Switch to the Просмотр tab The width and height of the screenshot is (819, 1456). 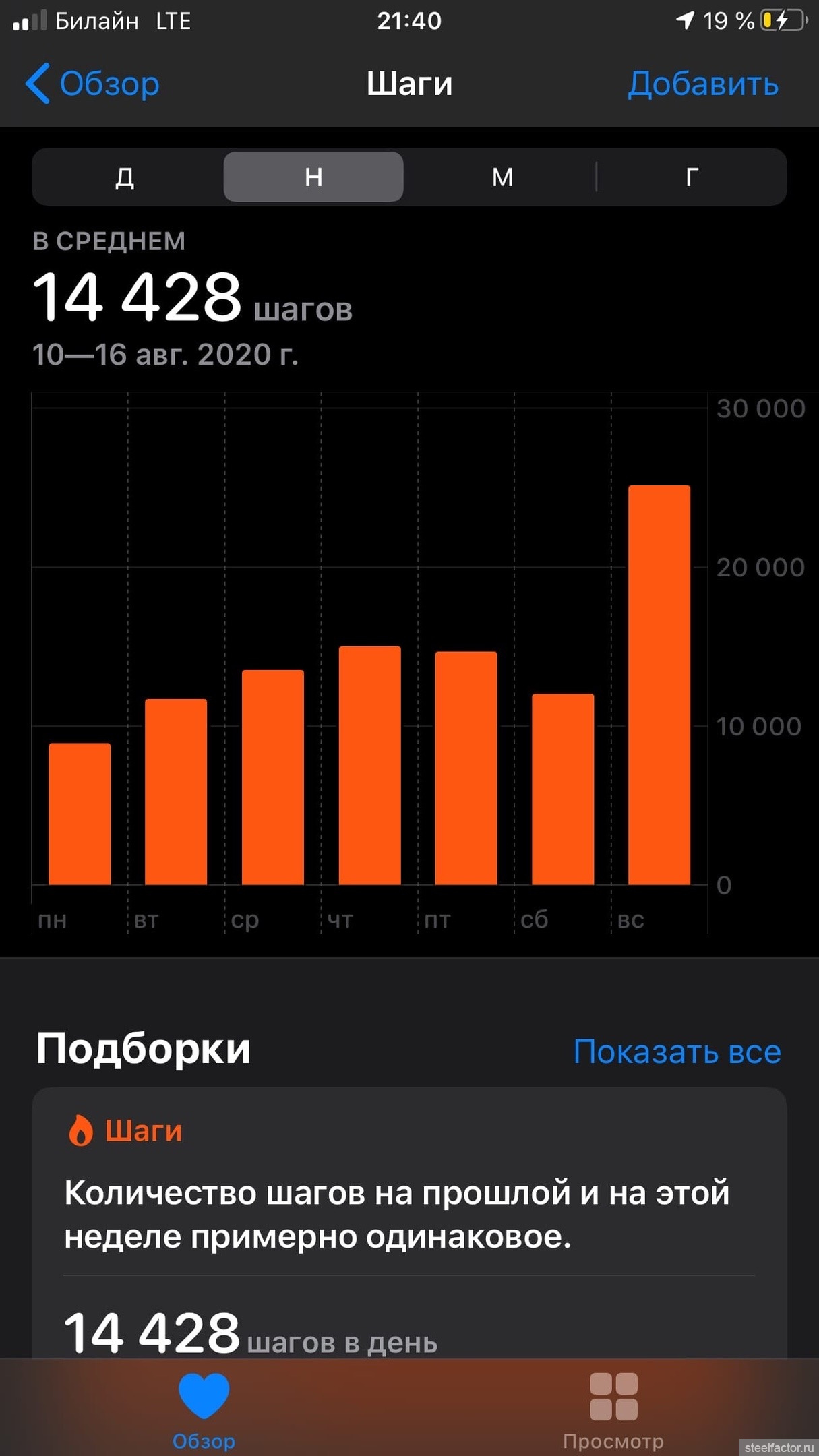(613, 1410)
